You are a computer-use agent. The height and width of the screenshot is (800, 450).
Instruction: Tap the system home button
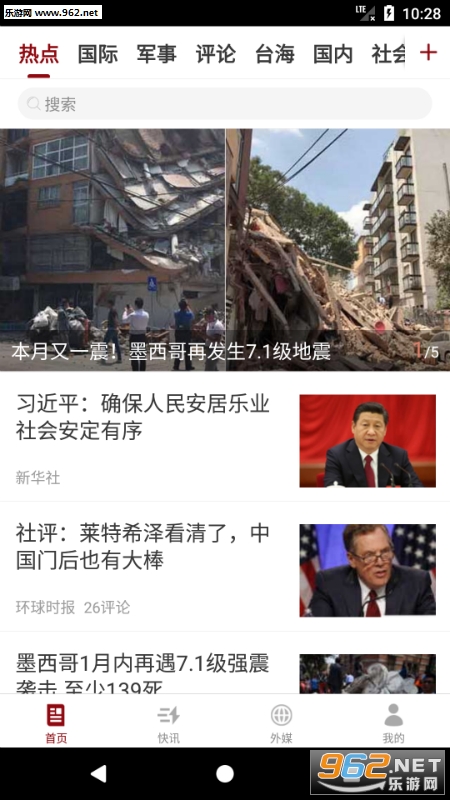225,773
